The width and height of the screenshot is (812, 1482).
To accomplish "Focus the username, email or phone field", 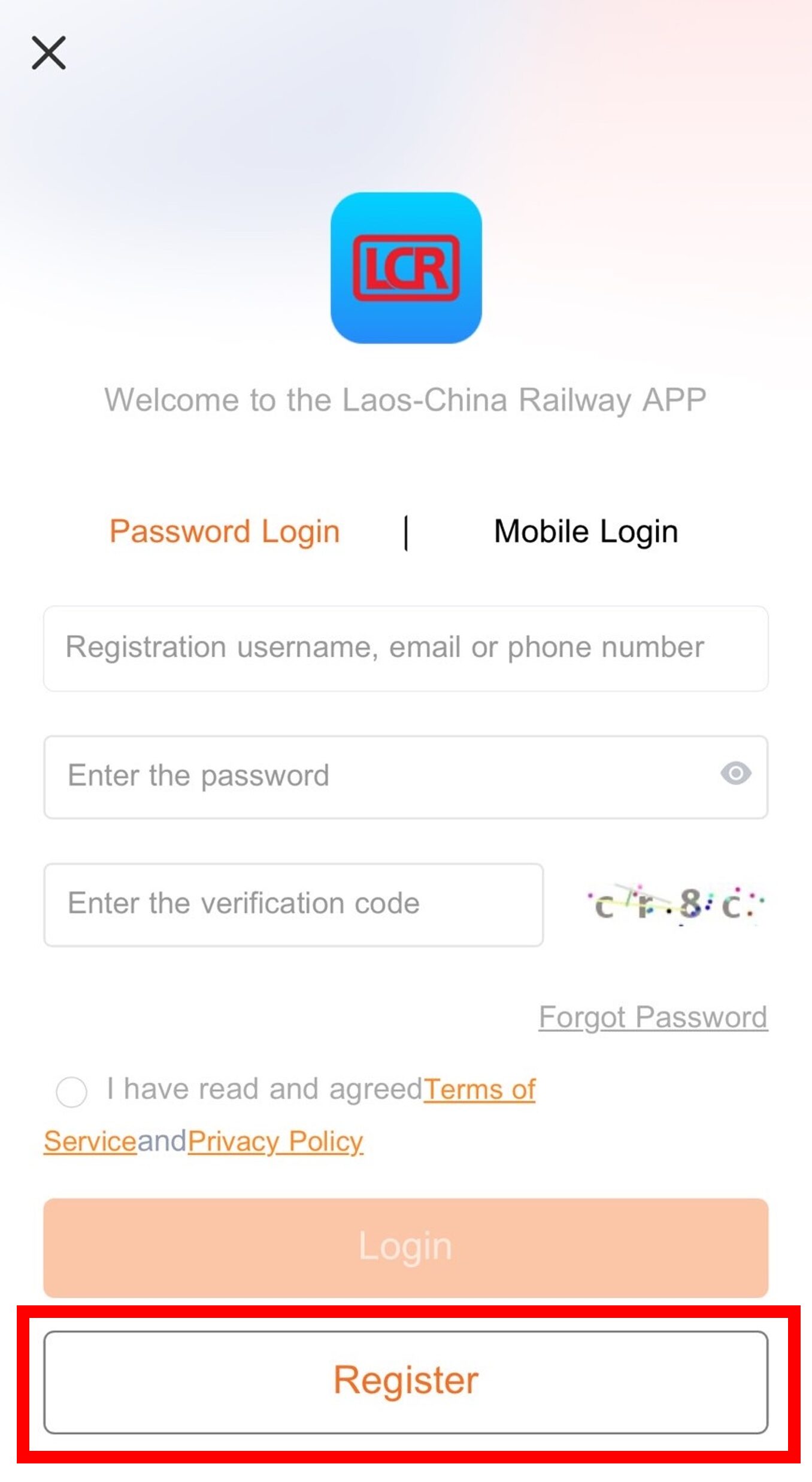I will click(406, 648).
